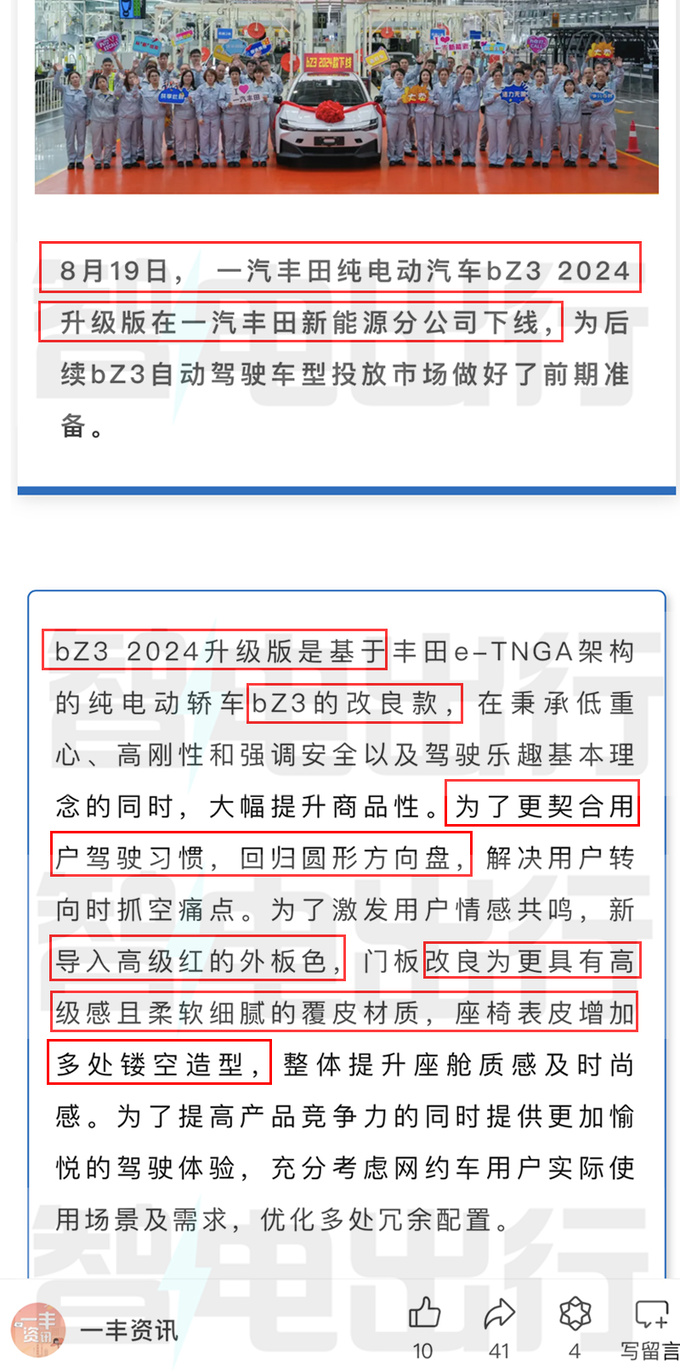Share the article via the arrow icon
The height and width of the screenshot is (1372, 680).
coord(499,1314)
